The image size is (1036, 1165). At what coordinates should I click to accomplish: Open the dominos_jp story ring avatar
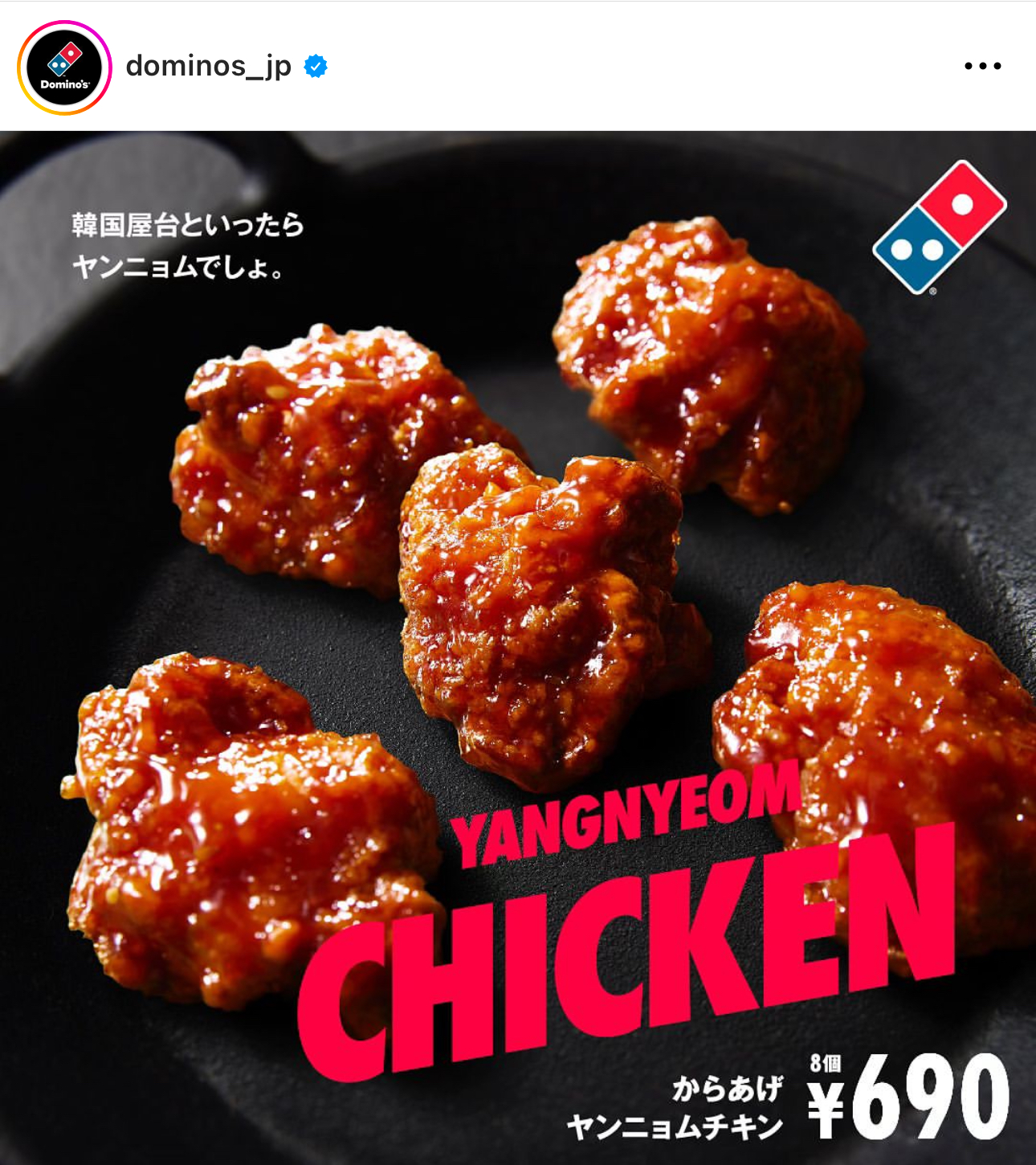pyautogui.click(x=64, y=67)
